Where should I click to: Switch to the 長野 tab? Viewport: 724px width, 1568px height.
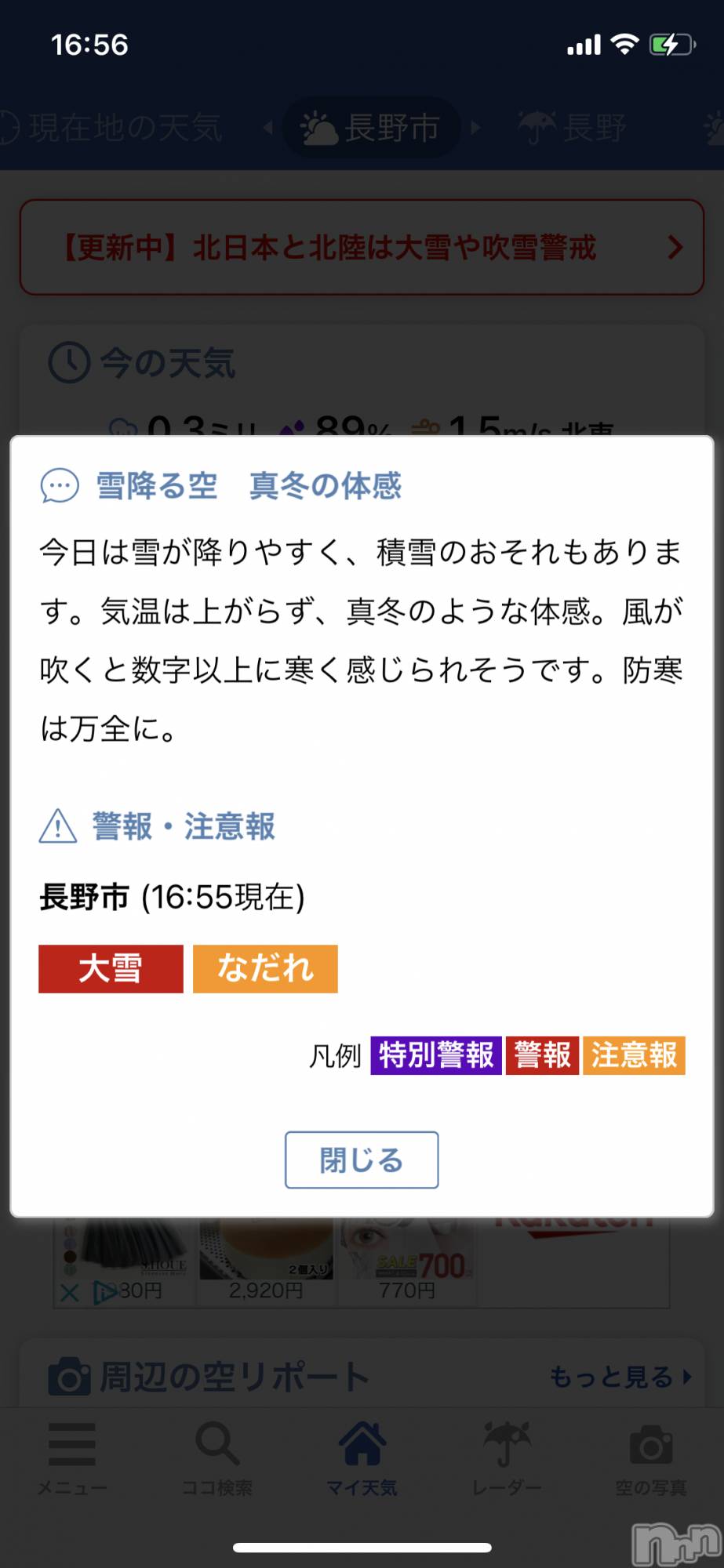point(573,128)
